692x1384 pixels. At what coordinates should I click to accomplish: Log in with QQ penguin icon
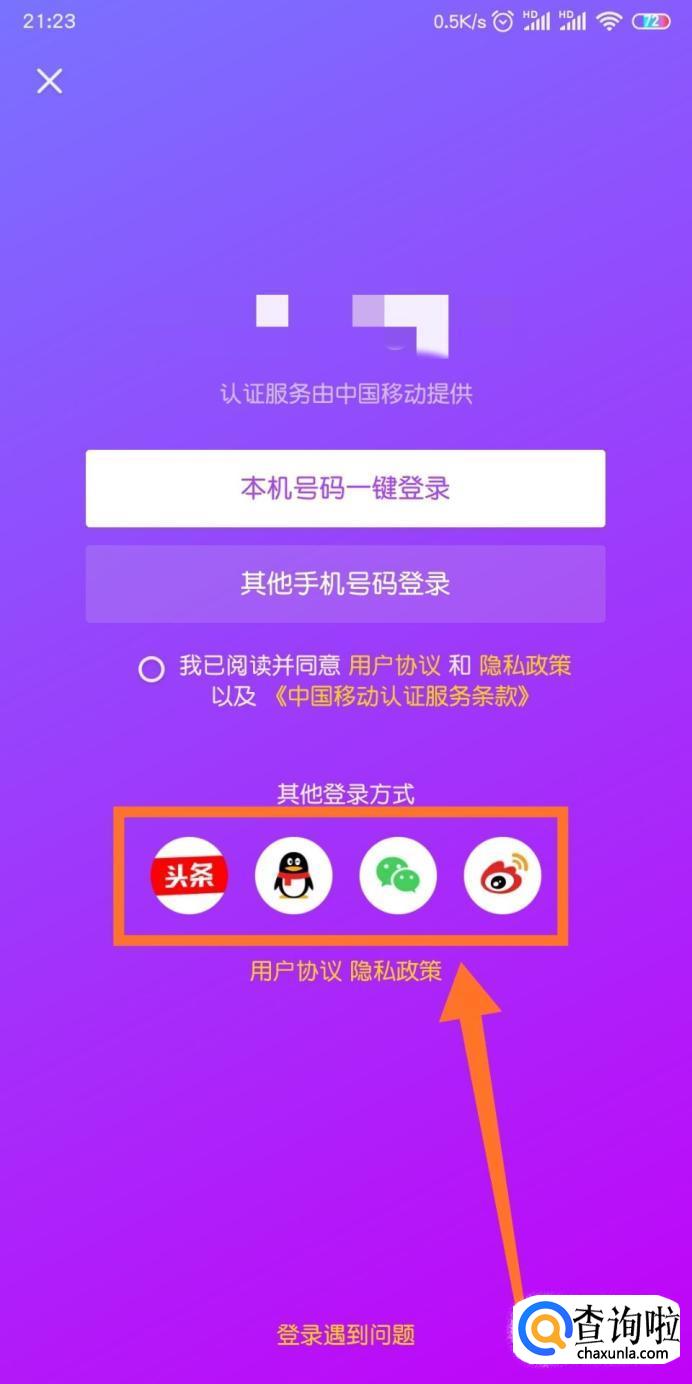click(x=293, y=876)
